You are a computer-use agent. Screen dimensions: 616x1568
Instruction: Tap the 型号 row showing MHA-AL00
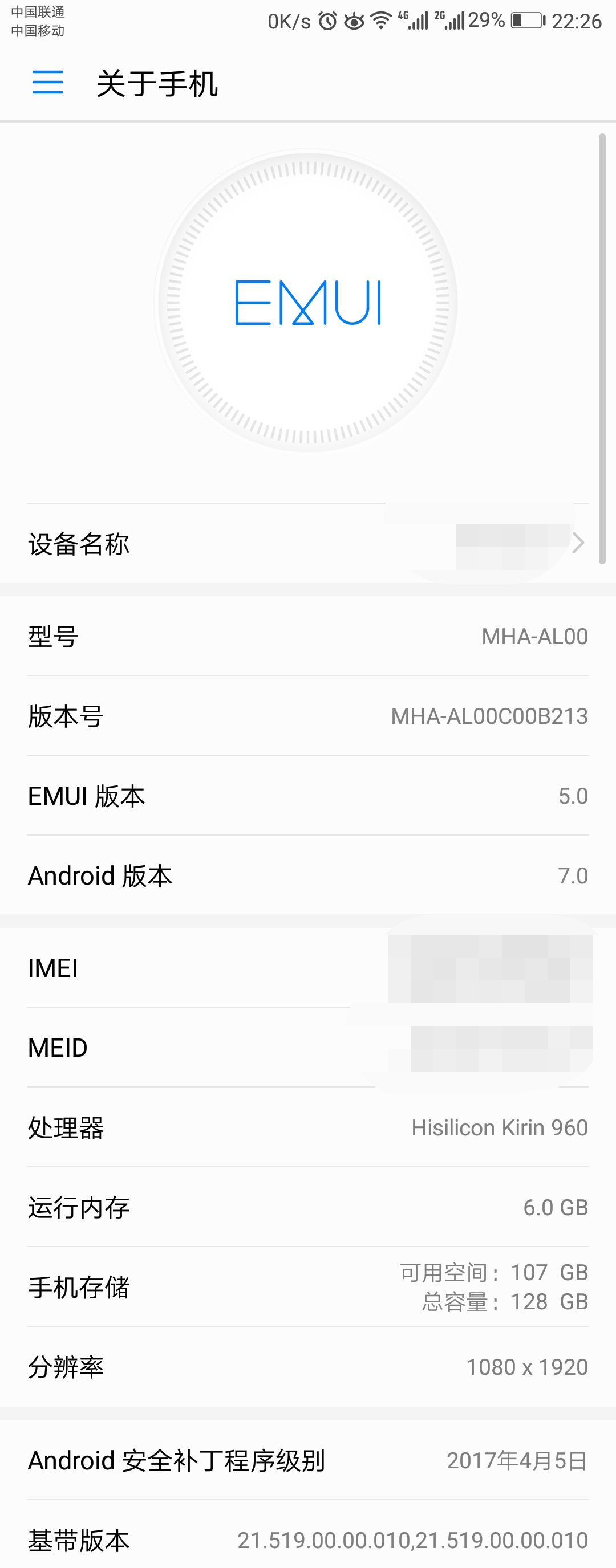(x=307, y=637)
